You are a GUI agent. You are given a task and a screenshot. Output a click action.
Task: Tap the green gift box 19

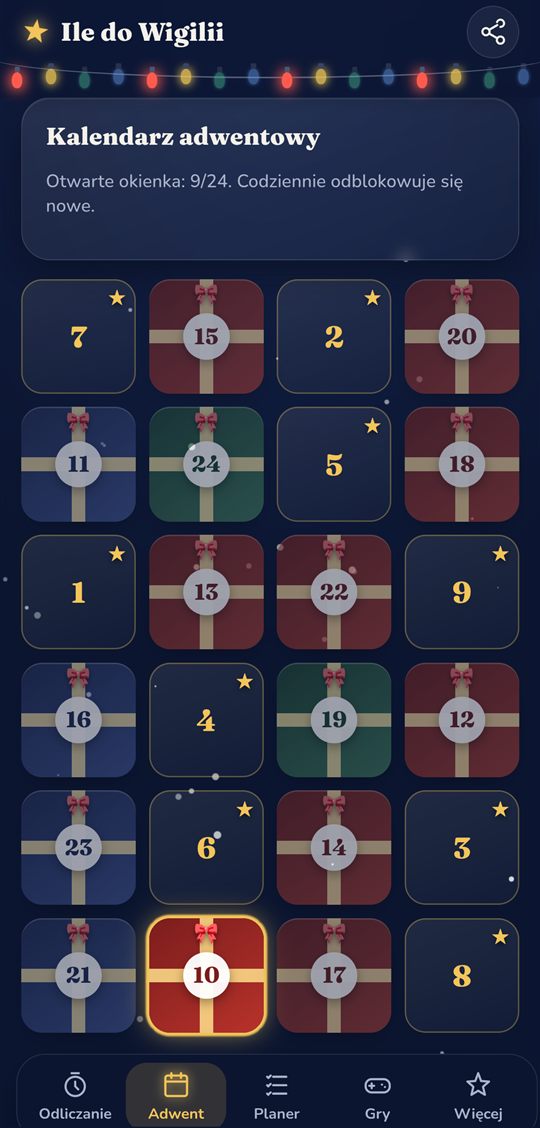pyautogui.click(x=334, y=720)
